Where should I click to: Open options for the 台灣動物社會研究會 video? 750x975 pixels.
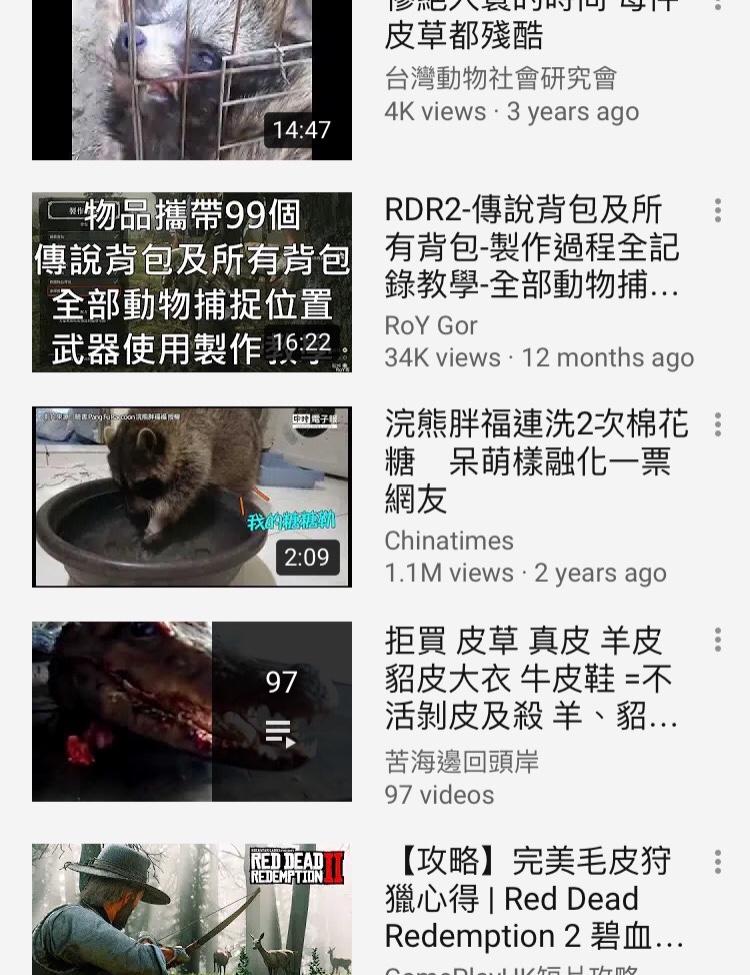tap(717, 5)
